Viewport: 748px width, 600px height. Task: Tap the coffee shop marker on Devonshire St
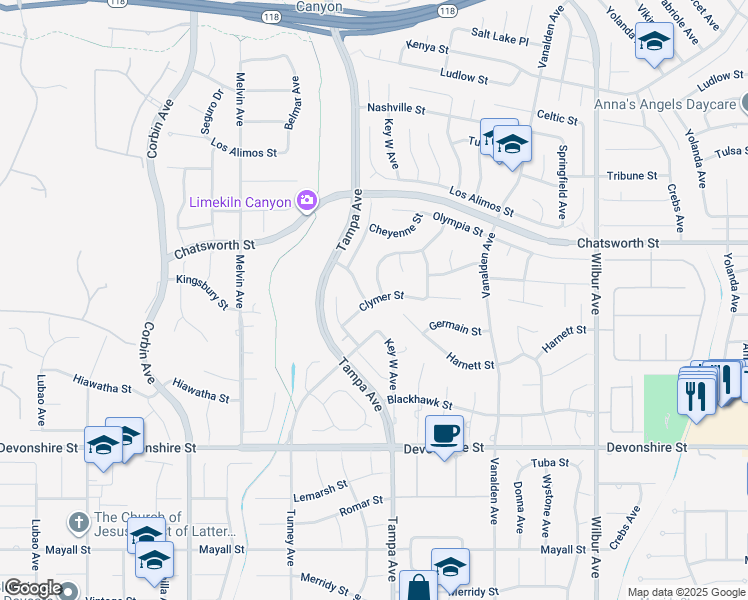pos(444,435)
